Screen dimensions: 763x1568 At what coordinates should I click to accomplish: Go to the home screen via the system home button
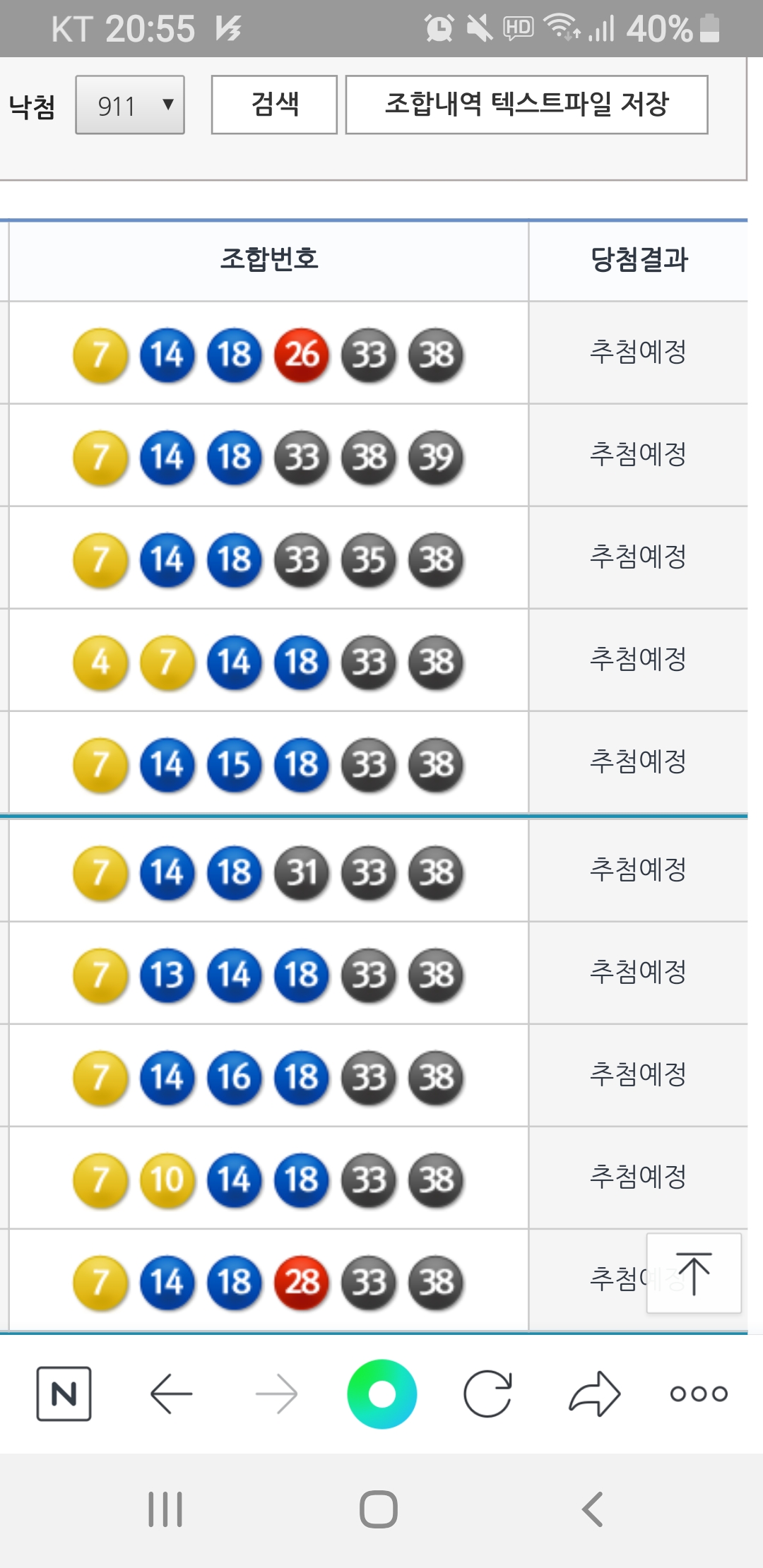379,1509
